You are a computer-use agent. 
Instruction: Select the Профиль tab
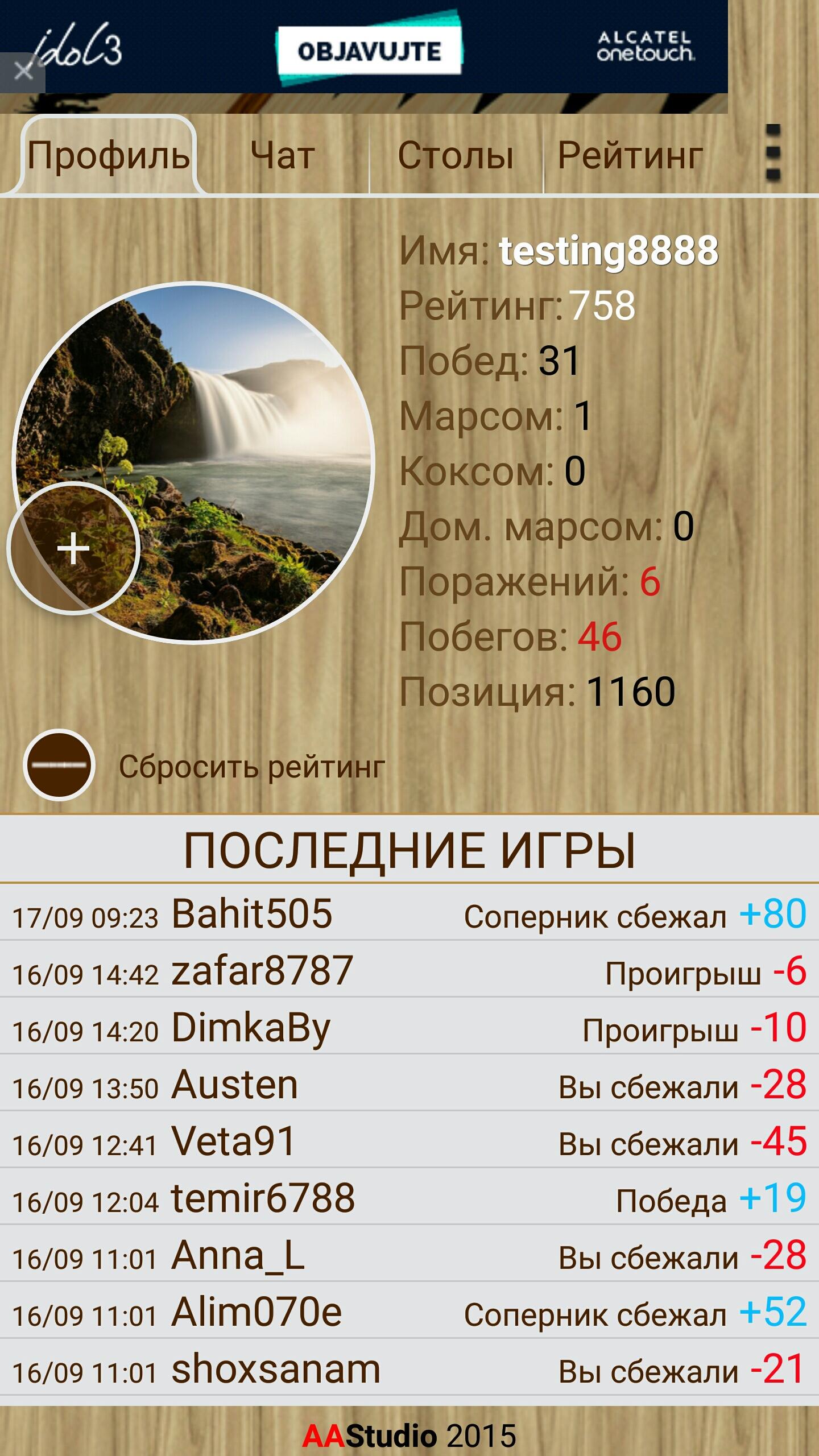(108, 155)
